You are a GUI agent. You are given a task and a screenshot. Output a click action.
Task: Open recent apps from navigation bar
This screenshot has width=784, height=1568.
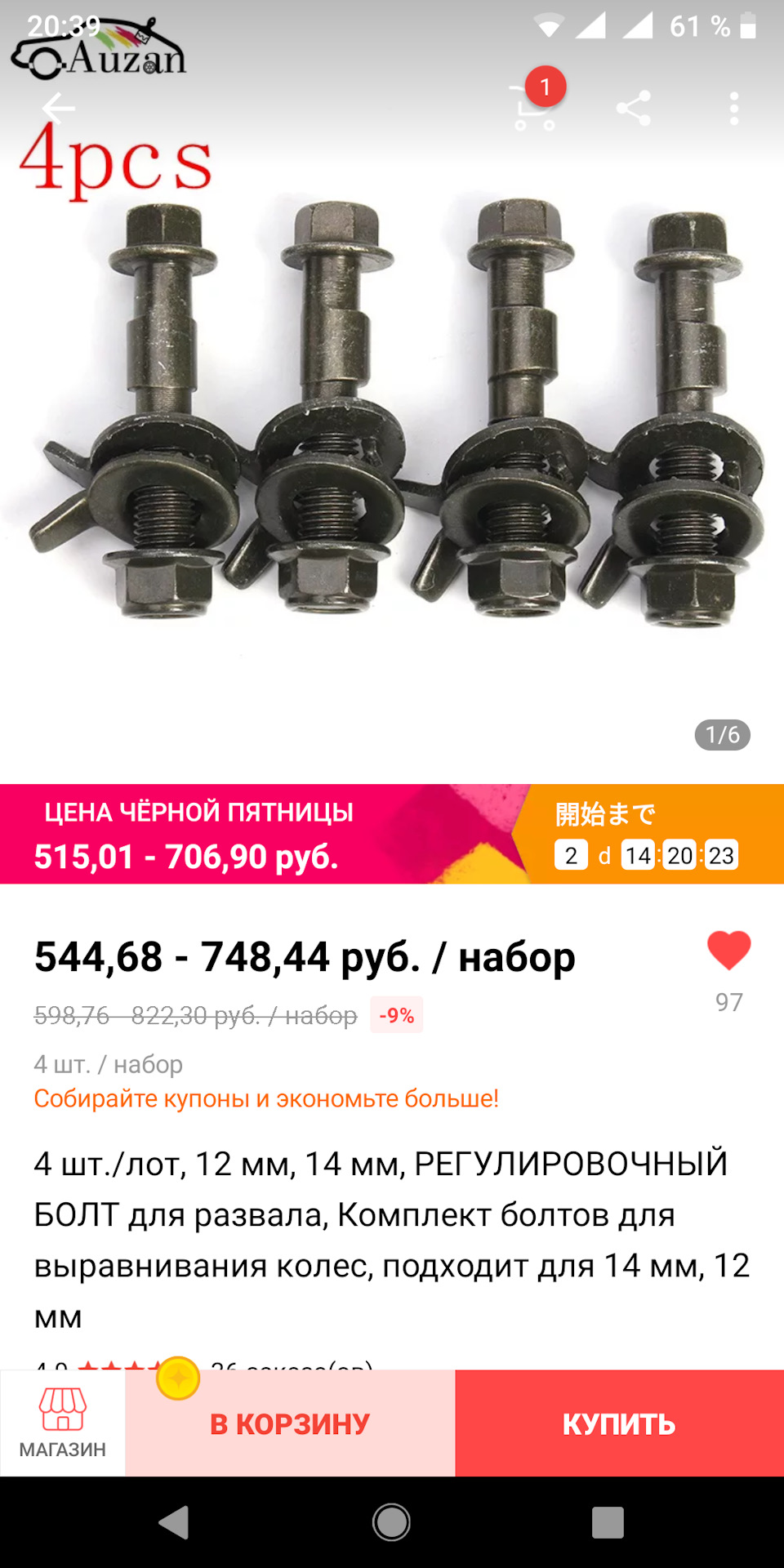(x=608, y=1523)
